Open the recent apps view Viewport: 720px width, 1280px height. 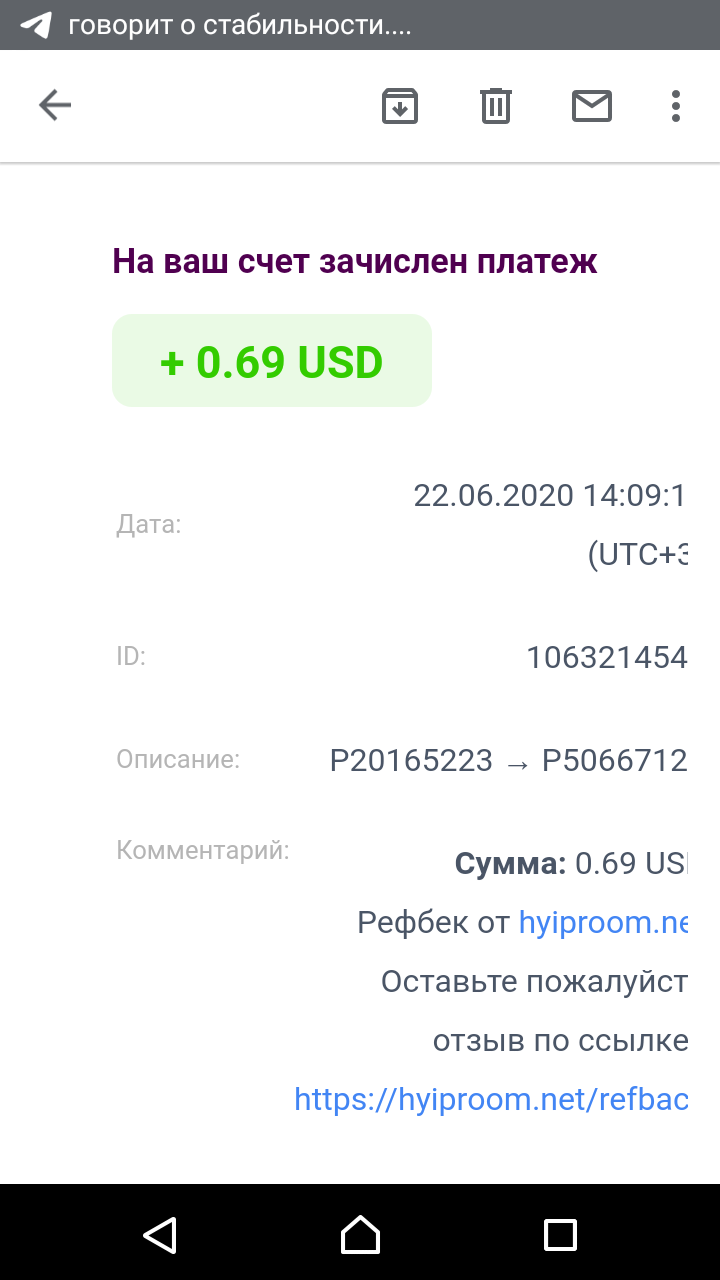click(560, 1234)
